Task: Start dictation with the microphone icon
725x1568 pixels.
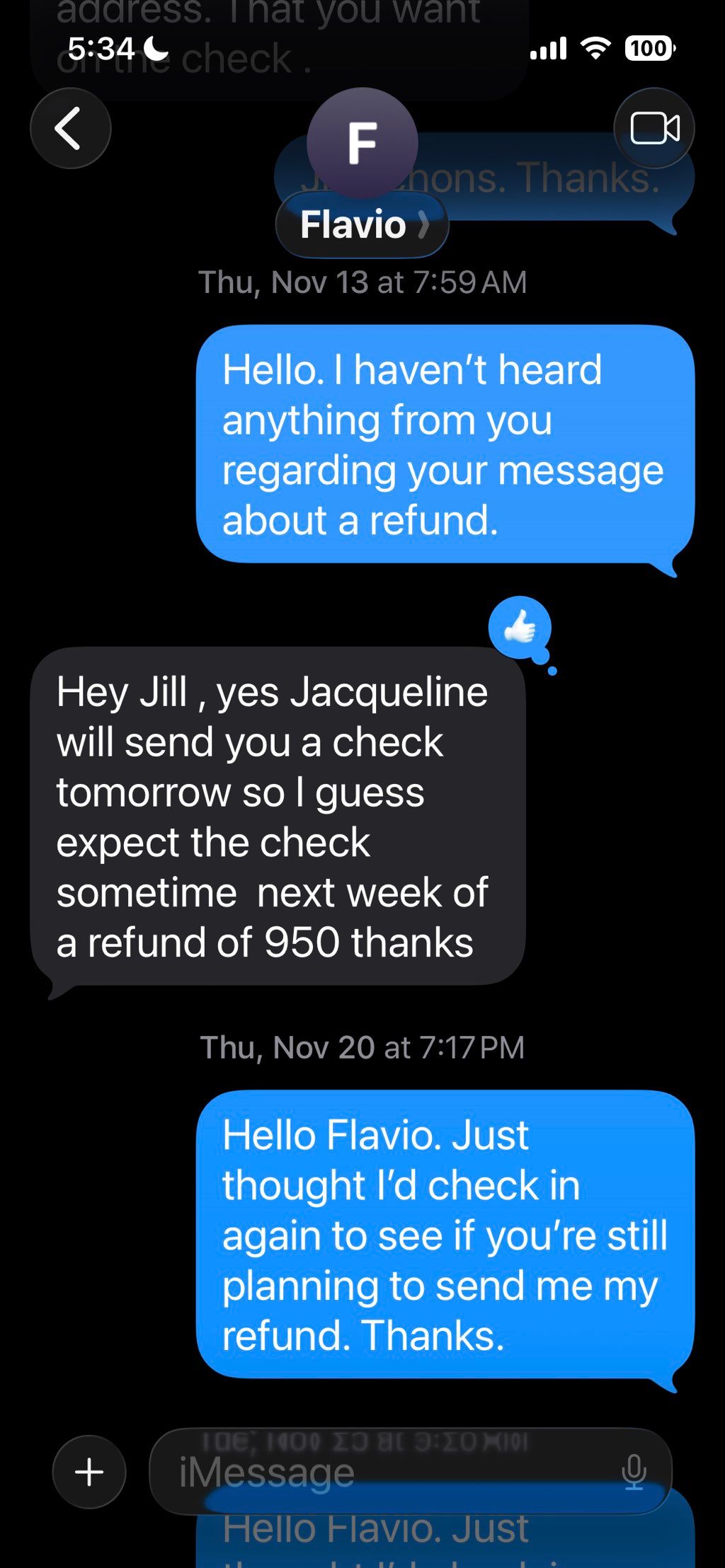Action: point(634,1472)
